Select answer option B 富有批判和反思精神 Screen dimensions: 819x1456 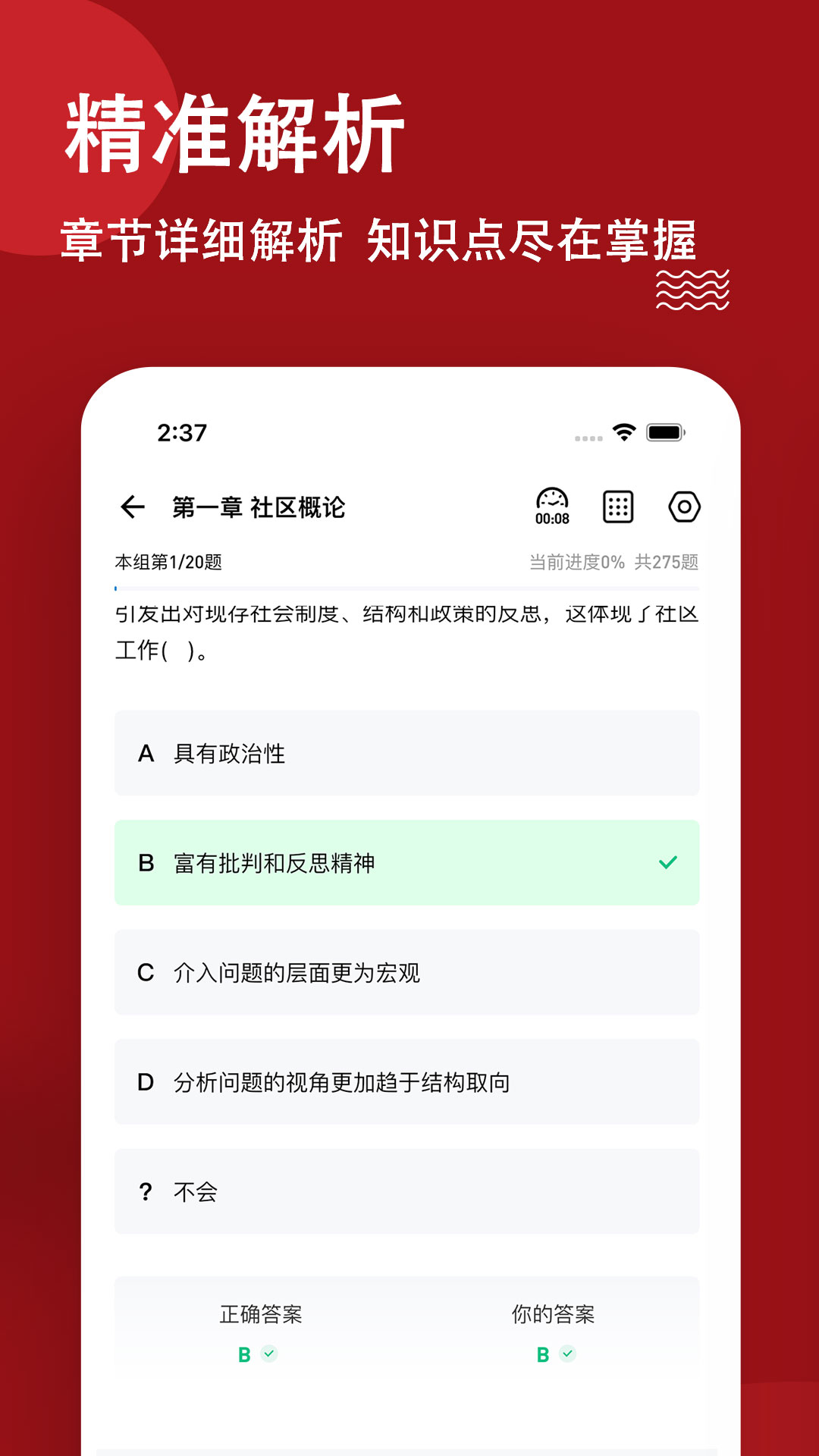point(407,862)
